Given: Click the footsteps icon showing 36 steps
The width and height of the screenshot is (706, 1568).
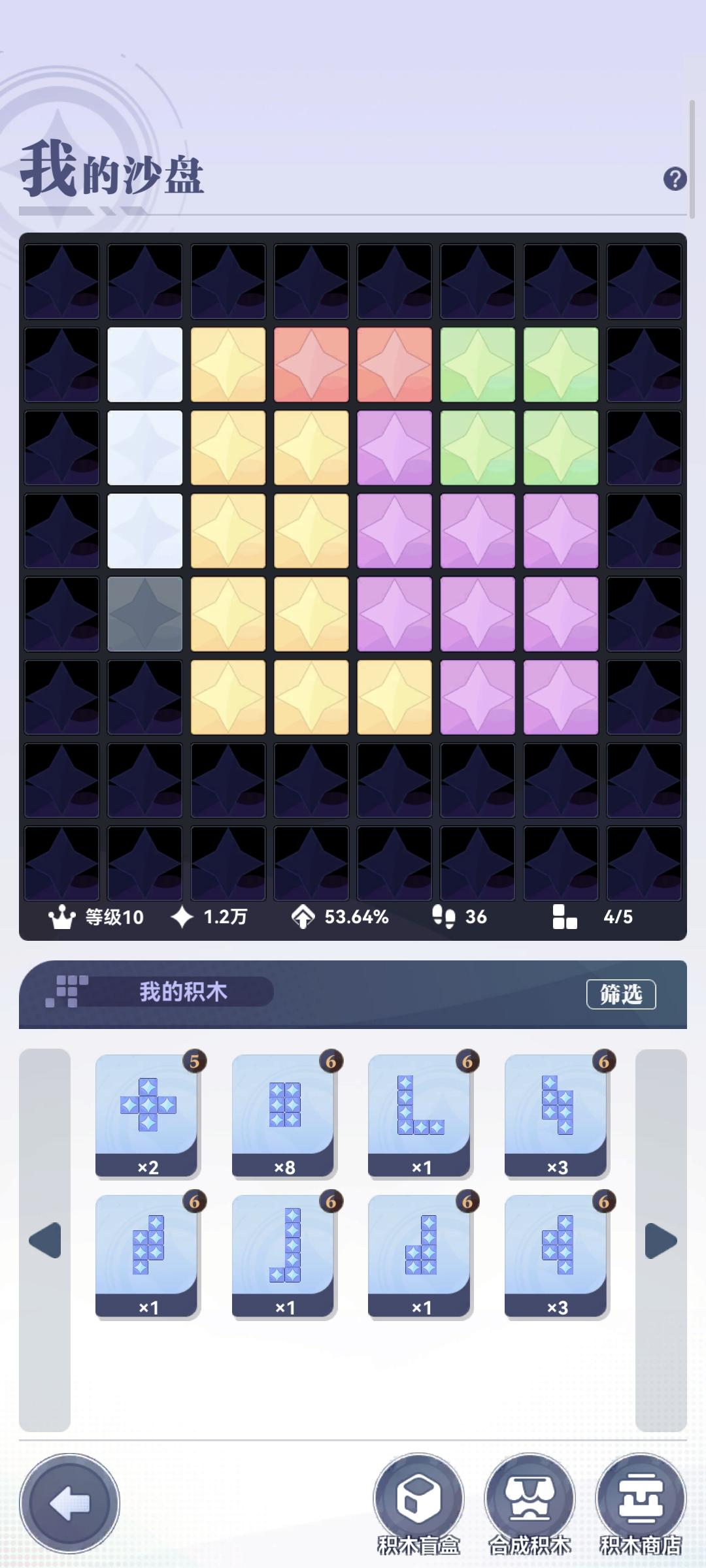Looking at the screenshot, I should click(x=444, y=917).
